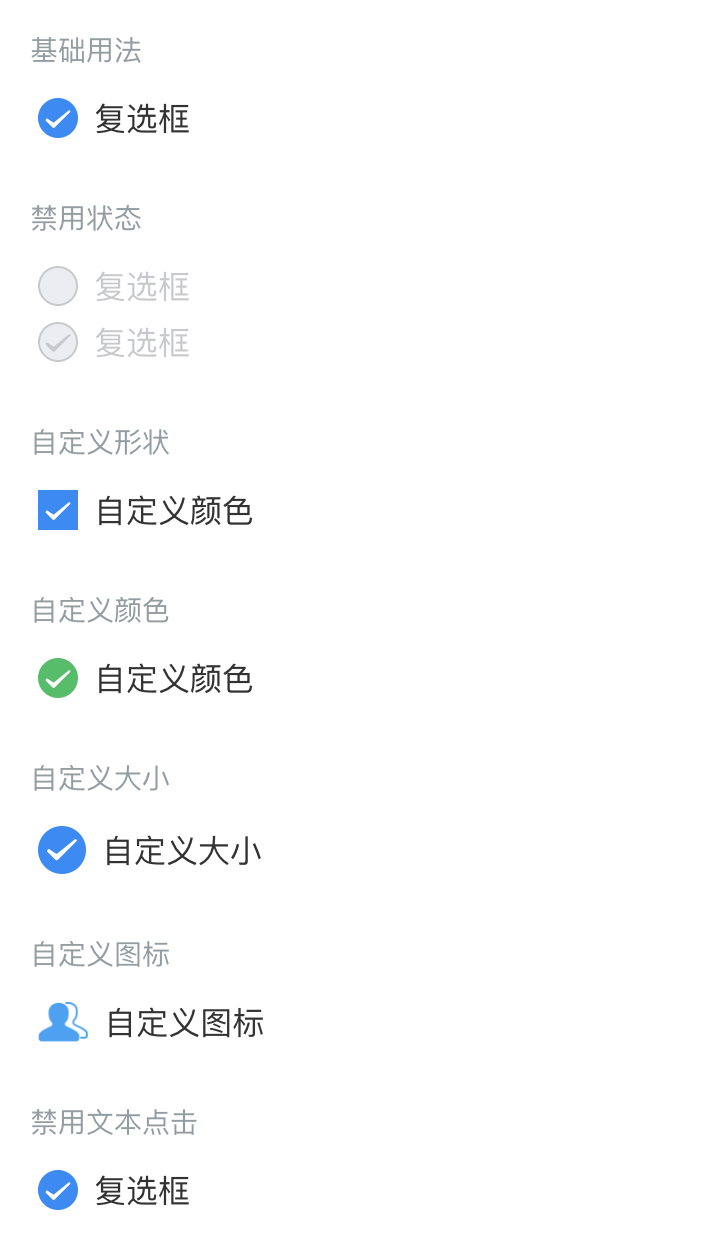714x1252 pixels.
Task: Uncheck the 复选框 under 基础用法
Action: pyautogui.click(x=58, y=118)
